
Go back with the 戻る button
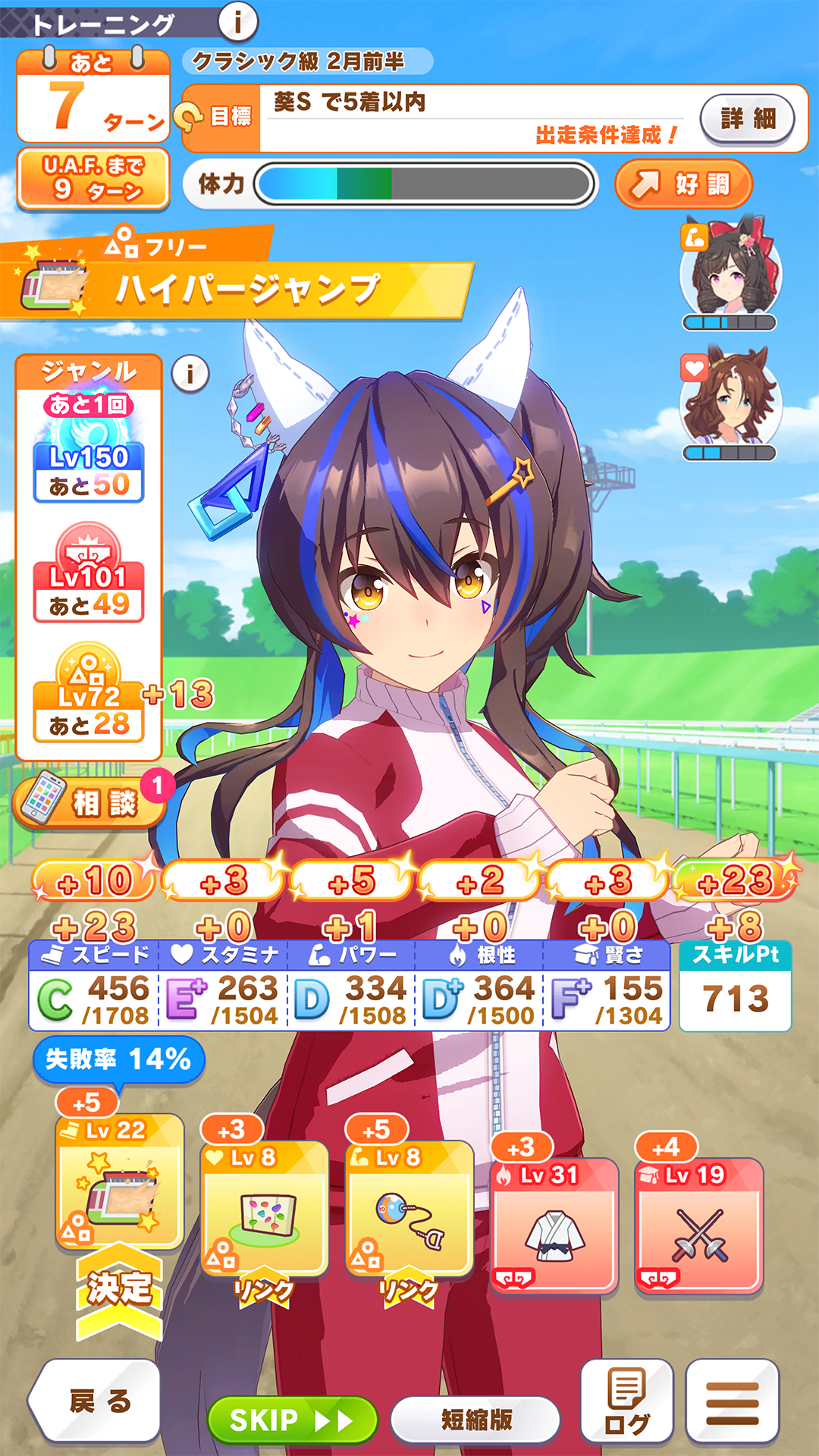coord(97,1401)
